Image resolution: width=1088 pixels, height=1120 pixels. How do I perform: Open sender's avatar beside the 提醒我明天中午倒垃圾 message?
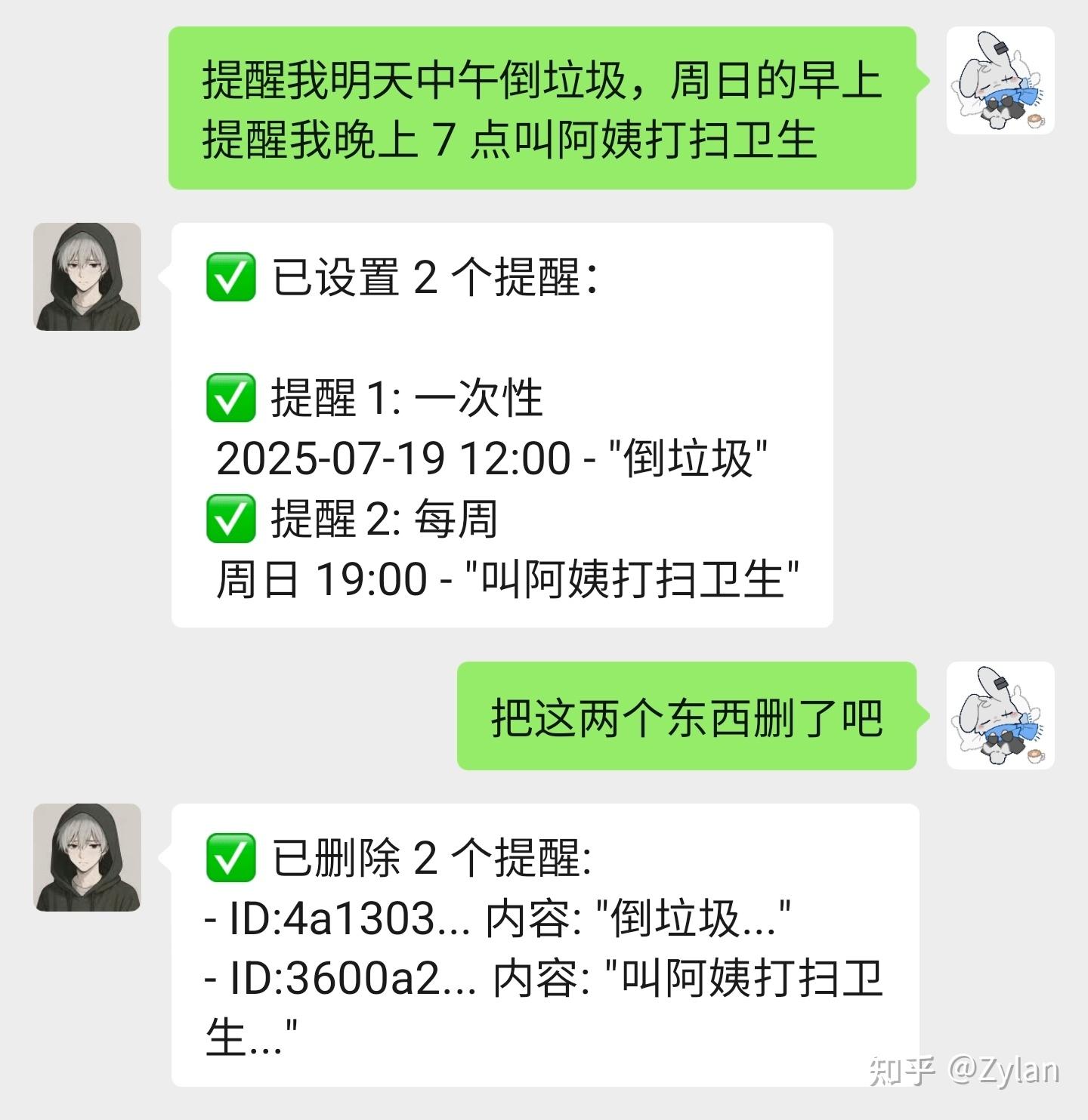click(x=1000, y=81)
